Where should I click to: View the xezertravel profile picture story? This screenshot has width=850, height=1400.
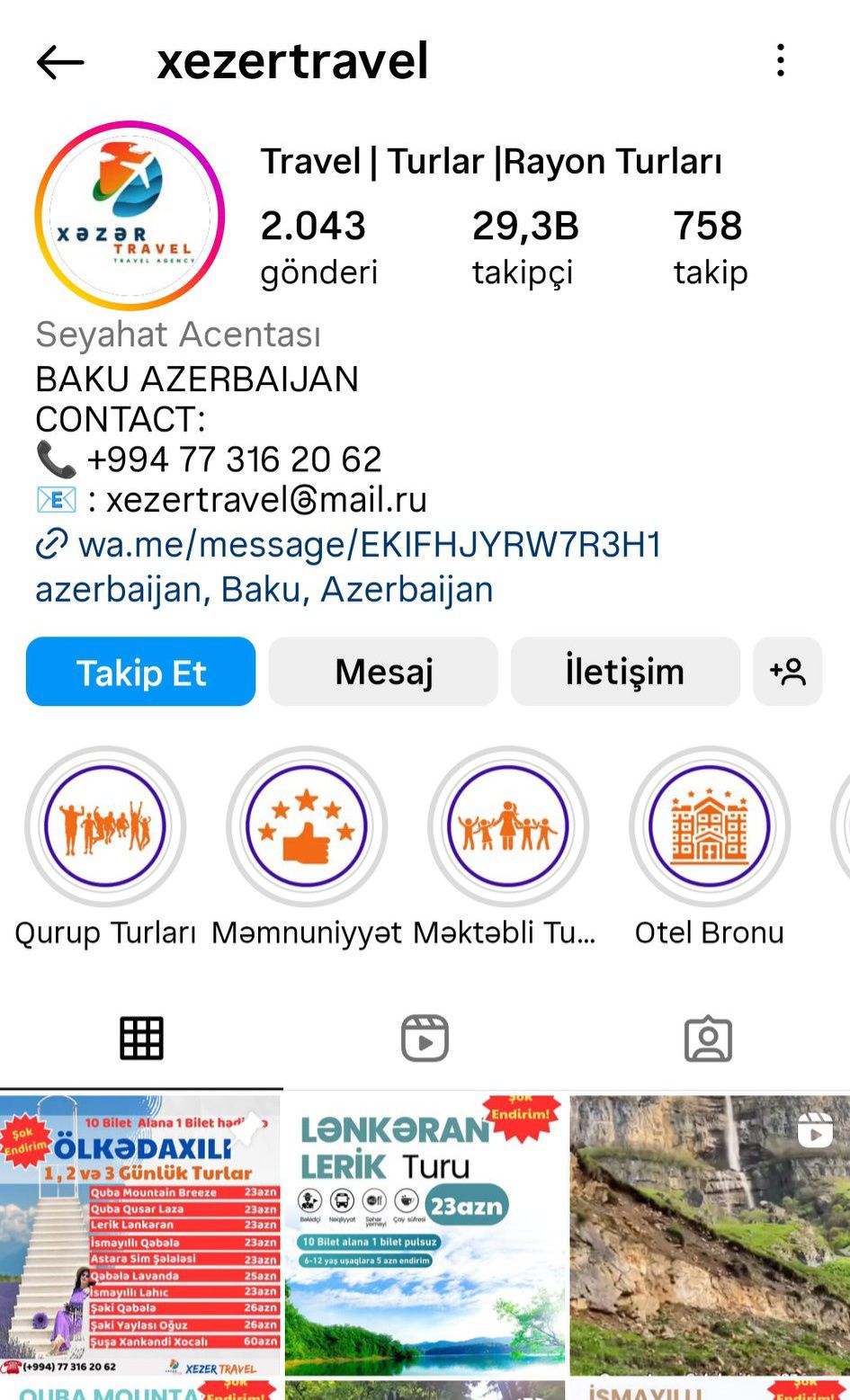(x=130, y=216)
